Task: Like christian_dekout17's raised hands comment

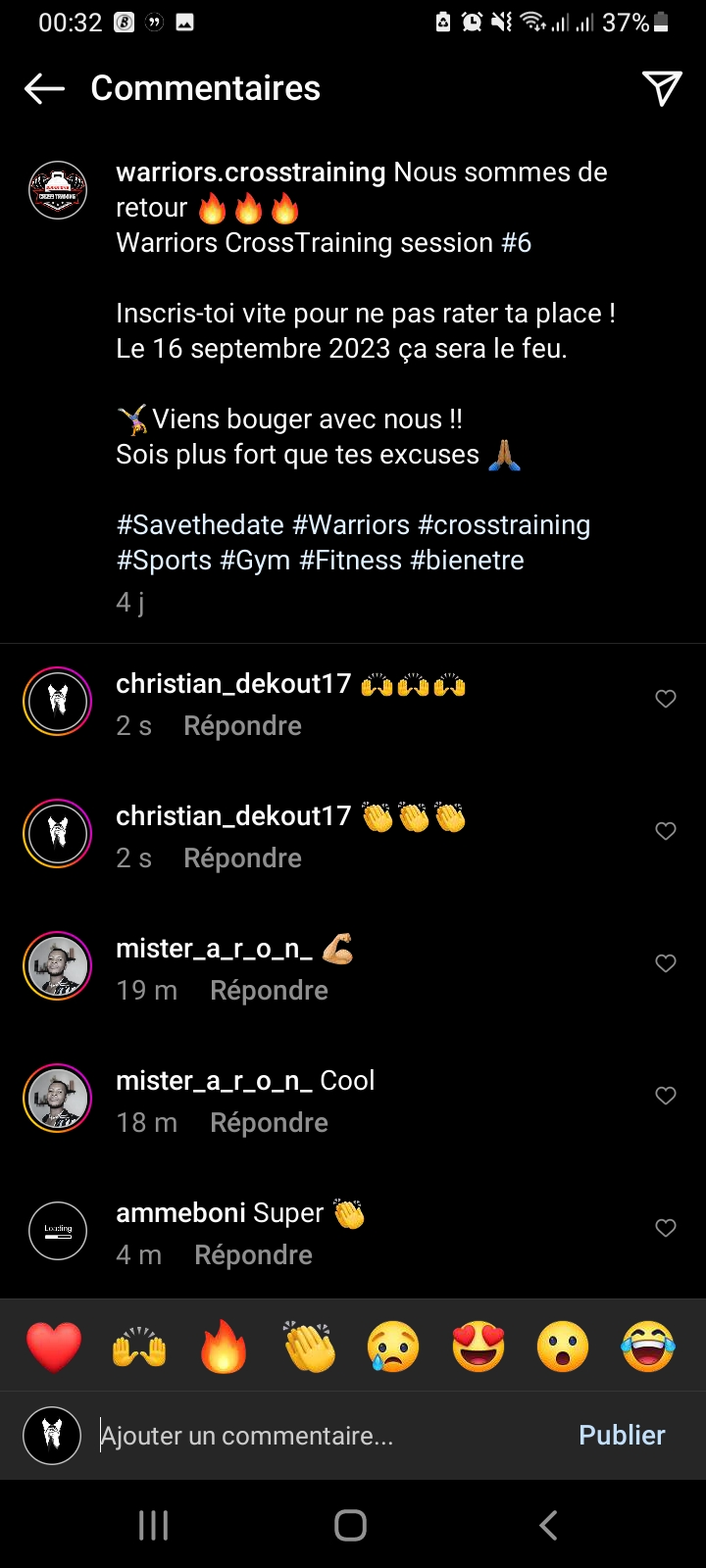Action: coord(666,699)
